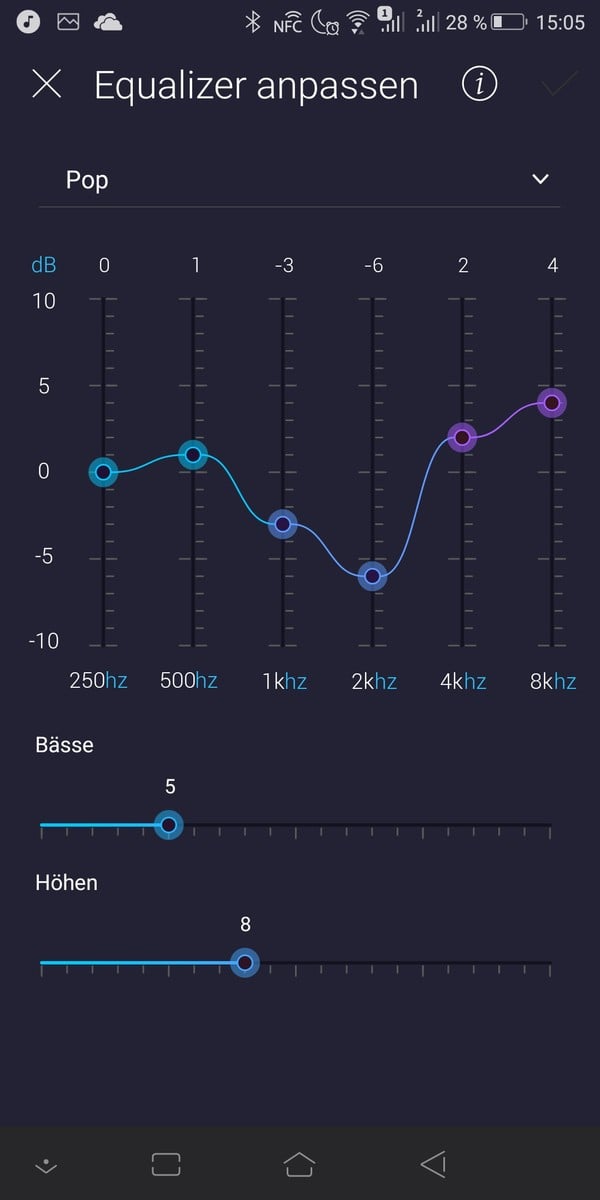Image resolution: width=600 pixels, height=1200 pixels.
Task: Tap the 250hz band slider handle
Action: coord(103,472)
